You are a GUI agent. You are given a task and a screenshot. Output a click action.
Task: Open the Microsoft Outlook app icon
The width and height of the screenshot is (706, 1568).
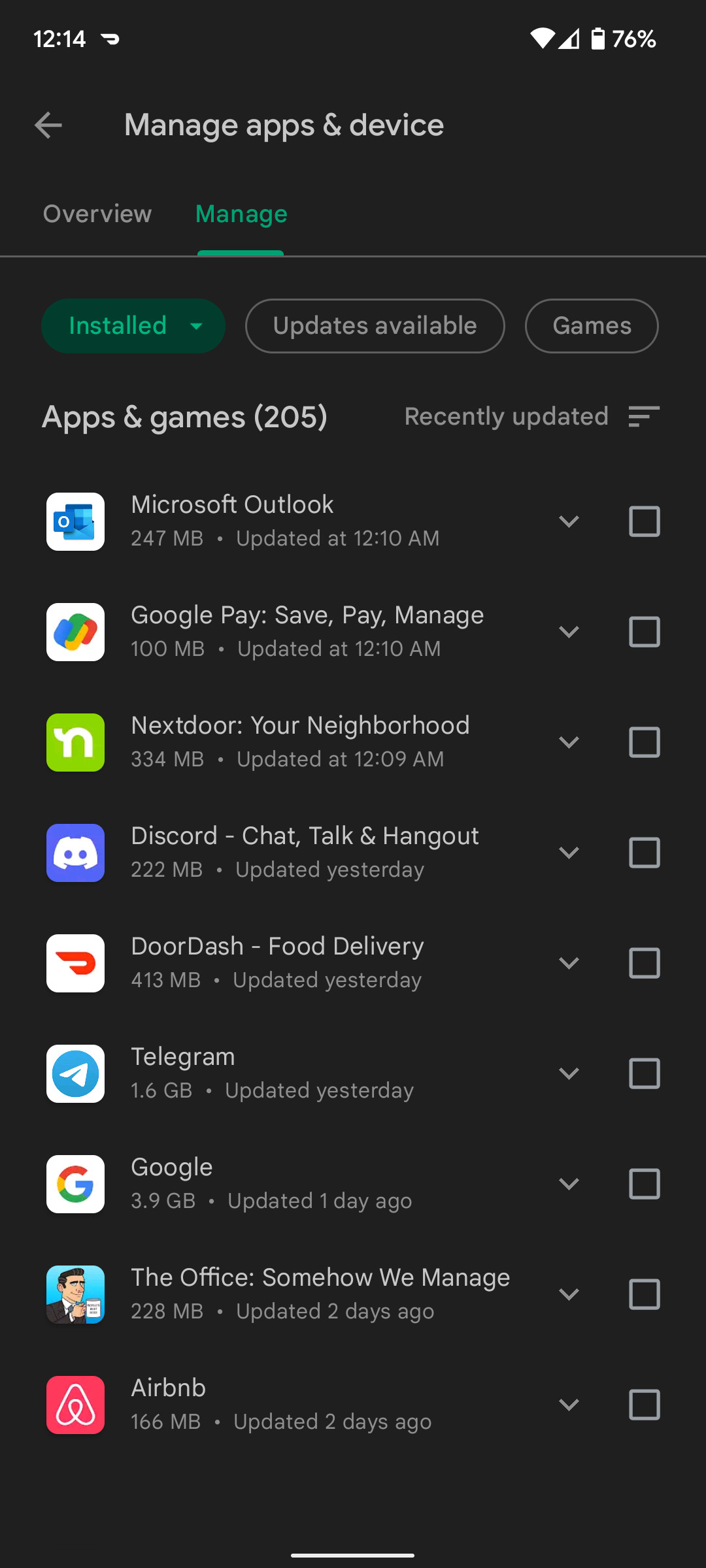[x=75, y=521]
